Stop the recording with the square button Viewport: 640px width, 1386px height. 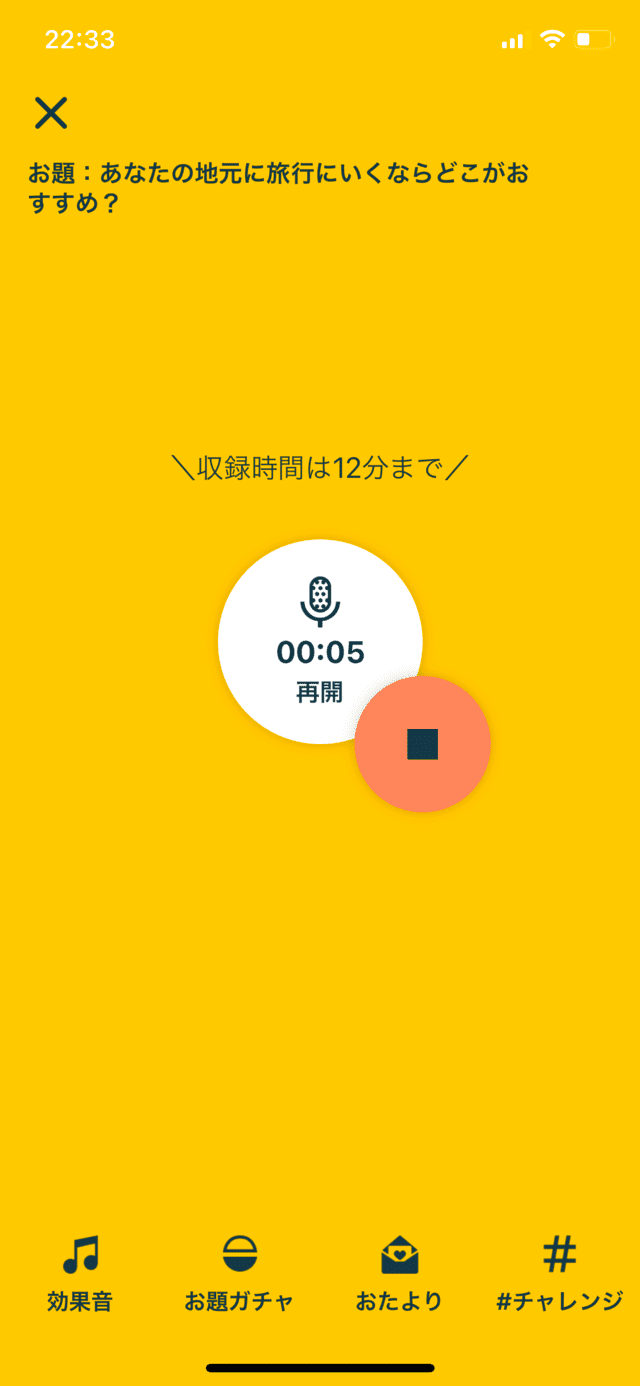coord(423,744)
